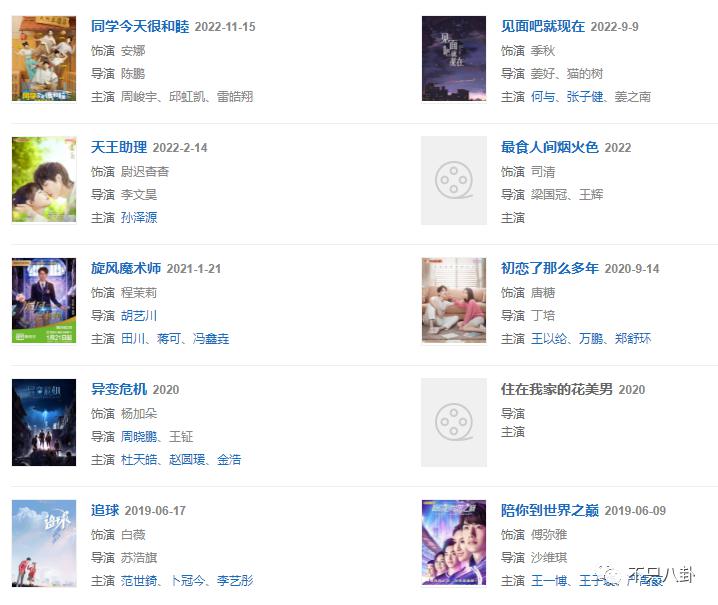
Task: Open actor 张子健's profile link
Action: (x=585, y=97)
